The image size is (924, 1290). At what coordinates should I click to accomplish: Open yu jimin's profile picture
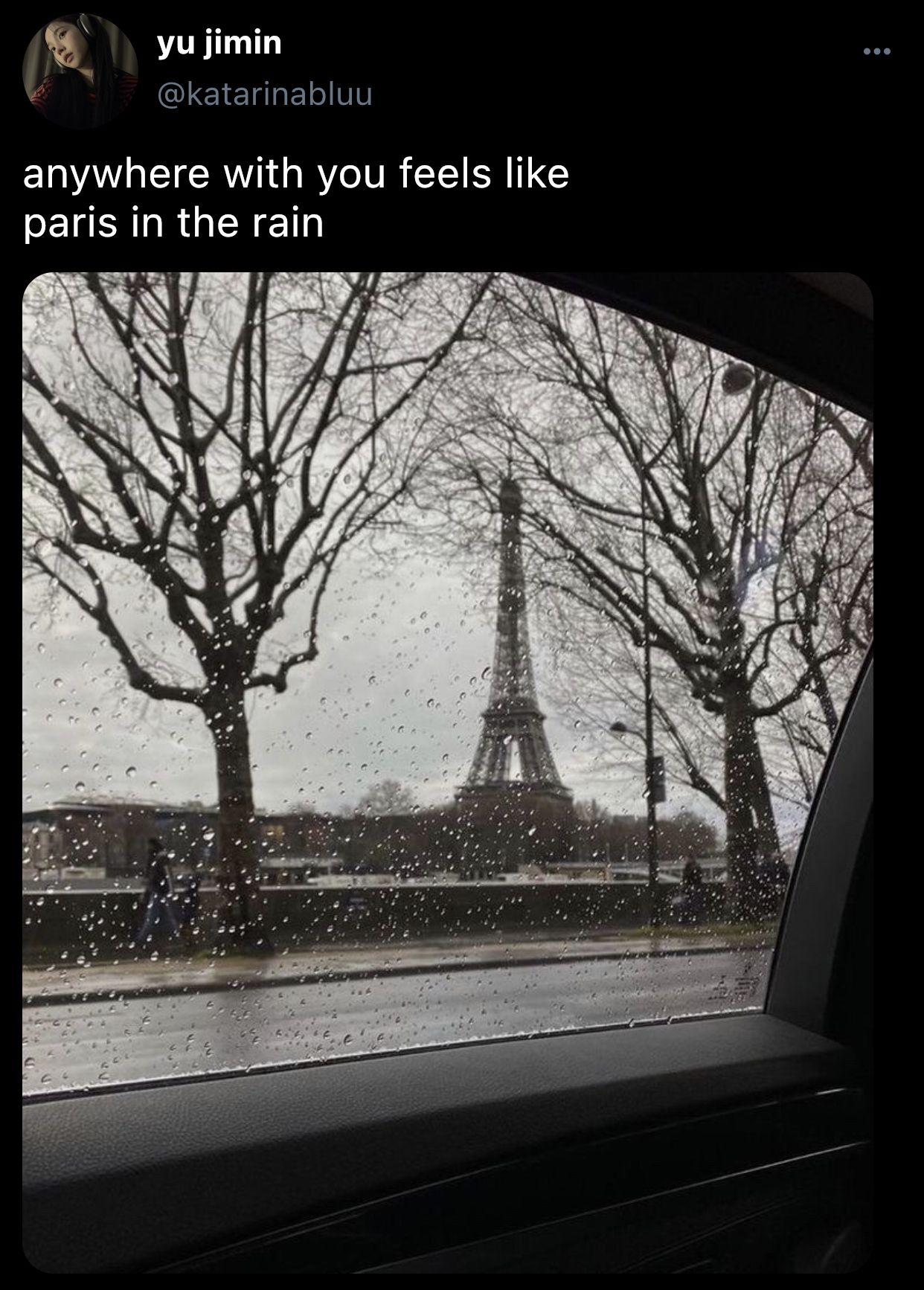(80, 71)
